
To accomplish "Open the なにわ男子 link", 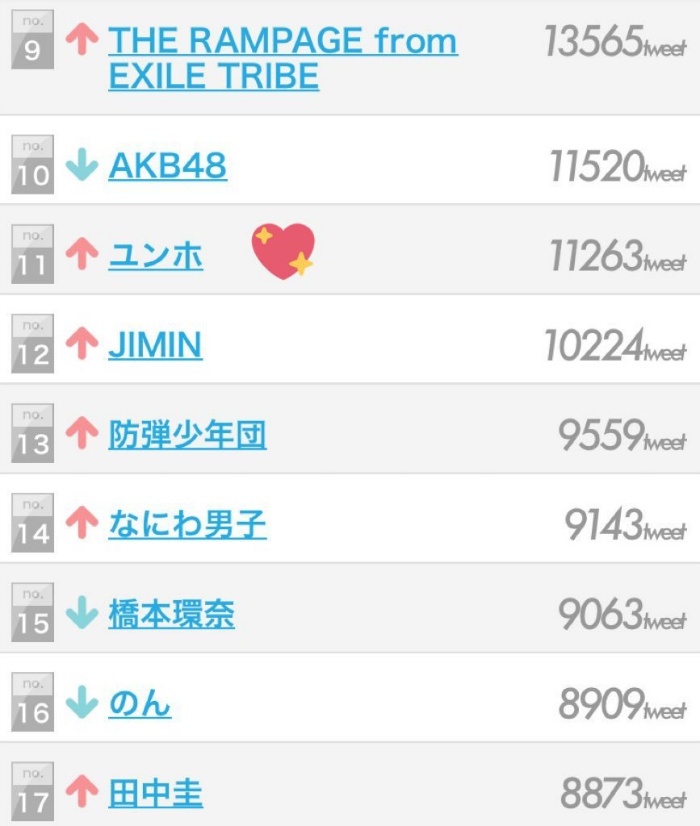I will pyautogui.click(x=187, y=524).
